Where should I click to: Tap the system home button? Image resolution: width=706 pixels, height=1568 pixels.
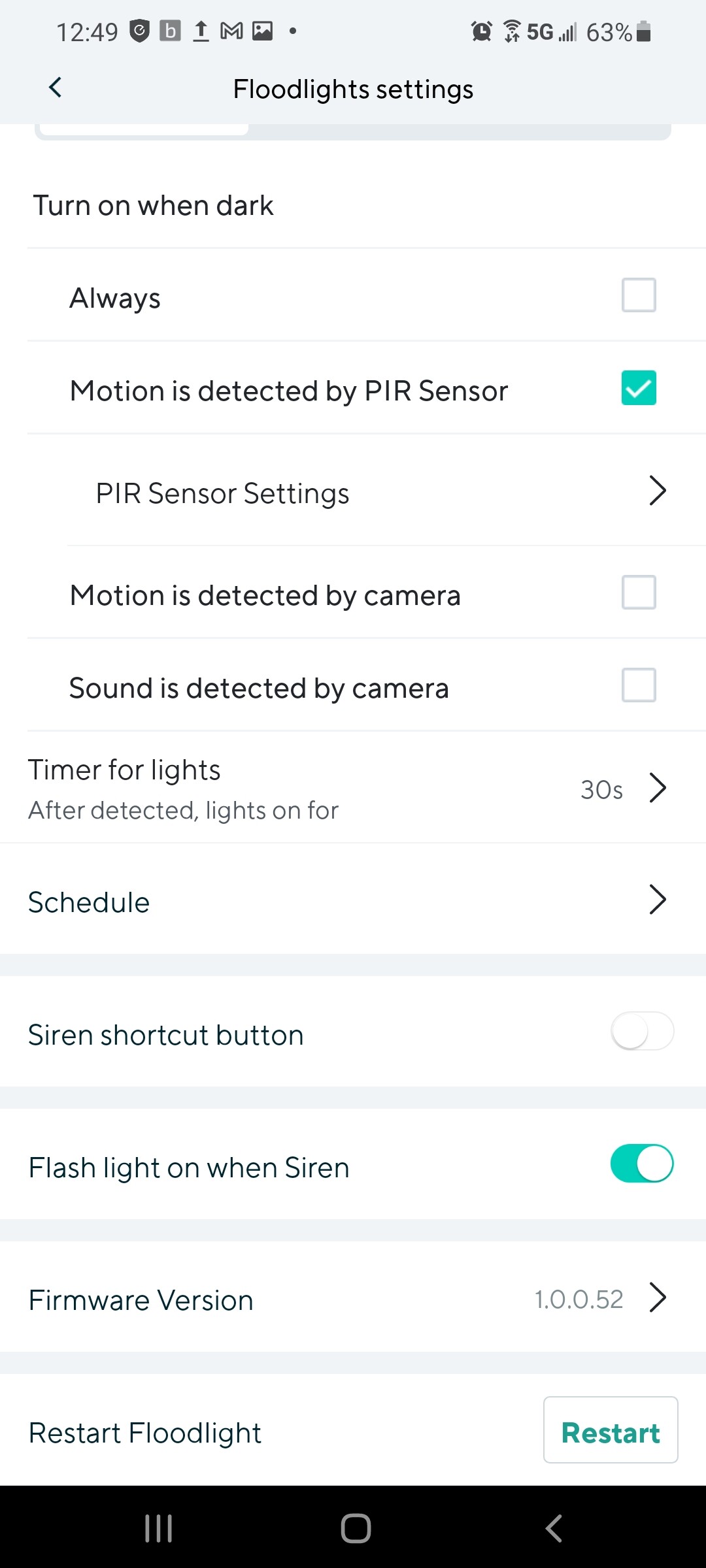pos(356,1528)
